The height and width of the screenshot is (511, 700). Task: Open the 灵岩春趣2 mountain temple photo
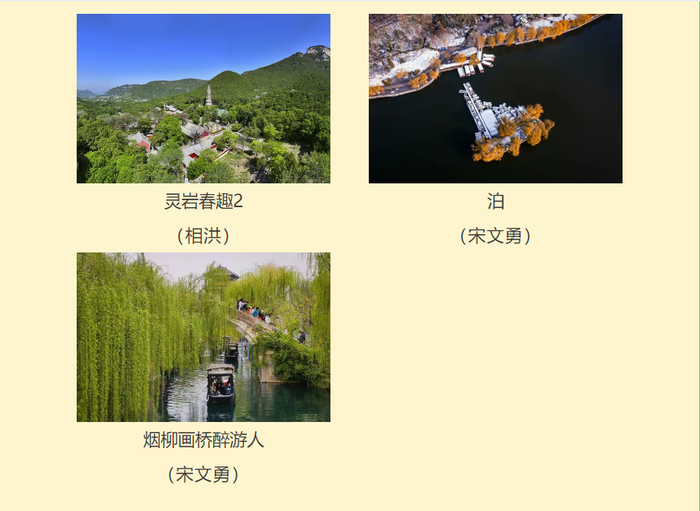point(203,98)
